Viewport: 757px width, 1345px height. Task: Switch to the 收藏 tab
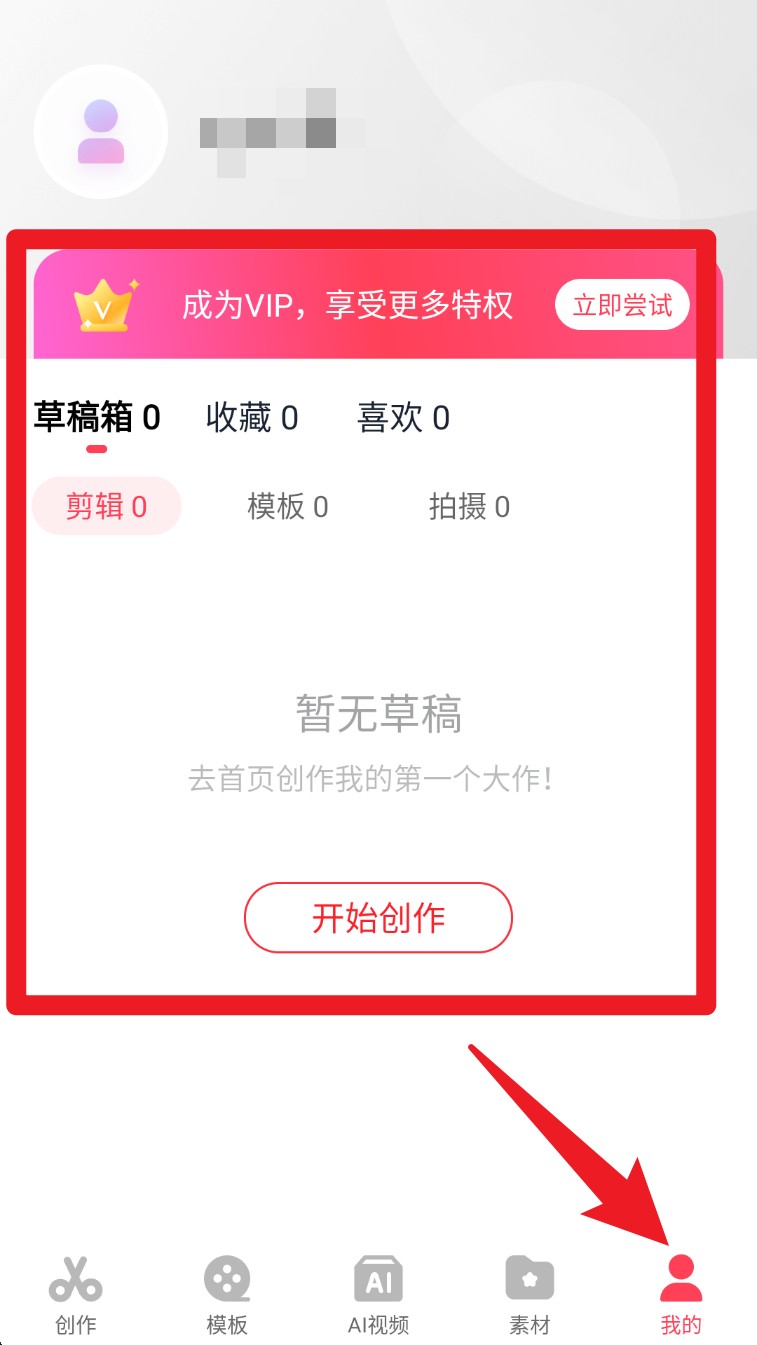click(x=252, y=417)
